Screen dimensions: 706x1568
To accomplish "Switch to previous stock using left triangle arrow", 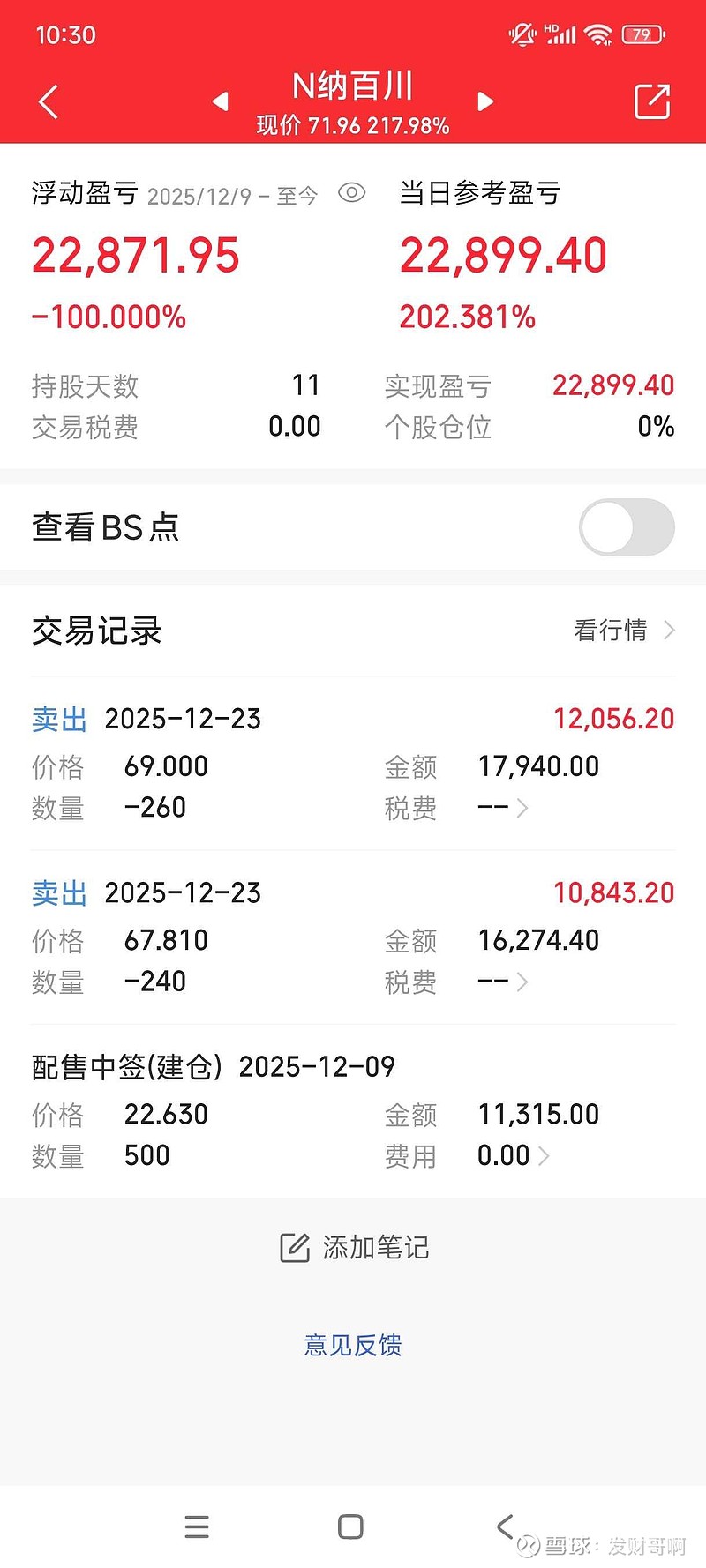I will point(220,101).
